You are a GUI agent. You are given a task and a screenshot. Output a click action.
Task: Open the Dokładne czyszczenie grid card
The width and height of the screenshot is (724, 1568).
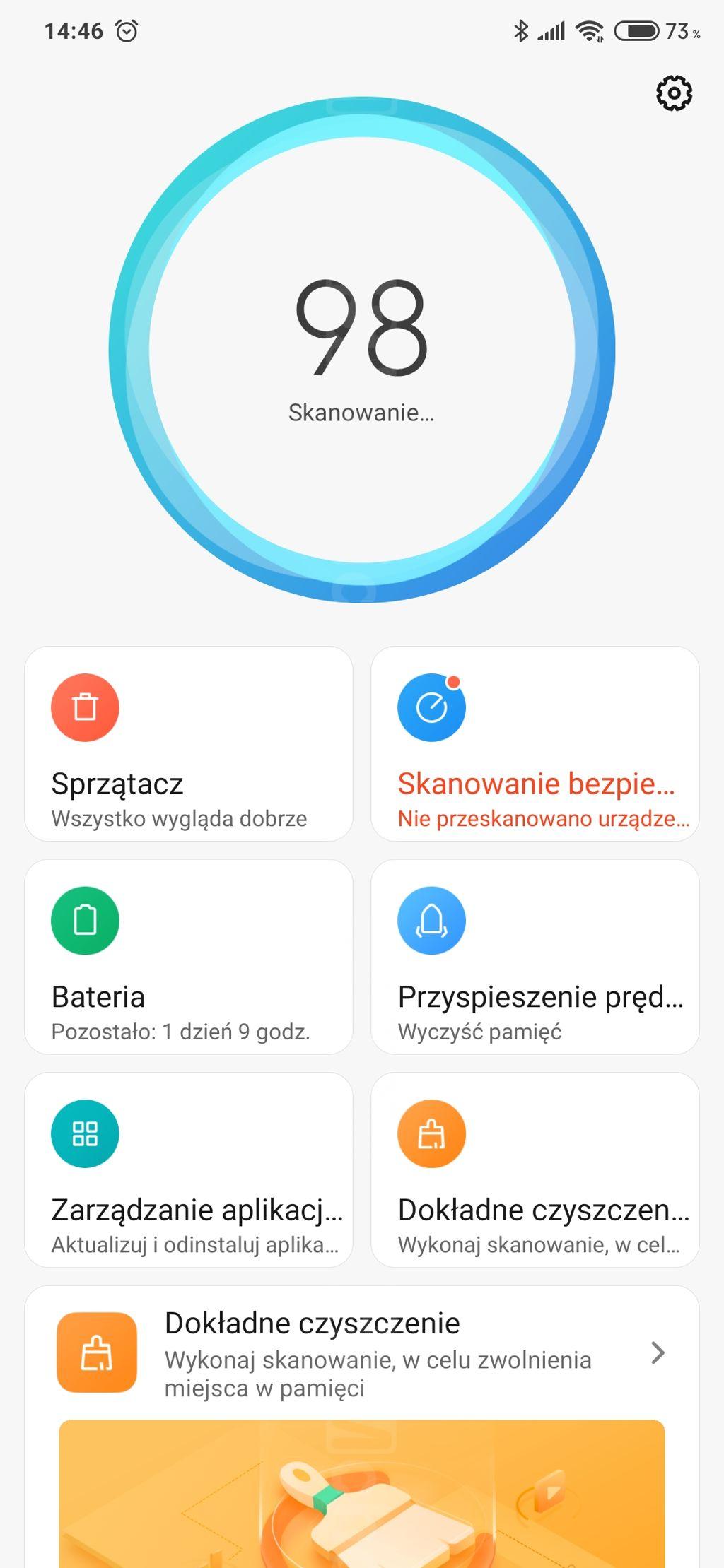pyautogui.click(x=535, y=1170)
